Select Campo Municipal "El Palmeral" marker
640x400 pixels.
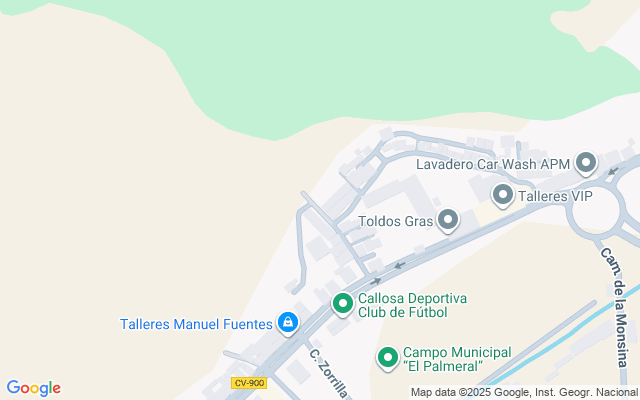click(387, 358)
